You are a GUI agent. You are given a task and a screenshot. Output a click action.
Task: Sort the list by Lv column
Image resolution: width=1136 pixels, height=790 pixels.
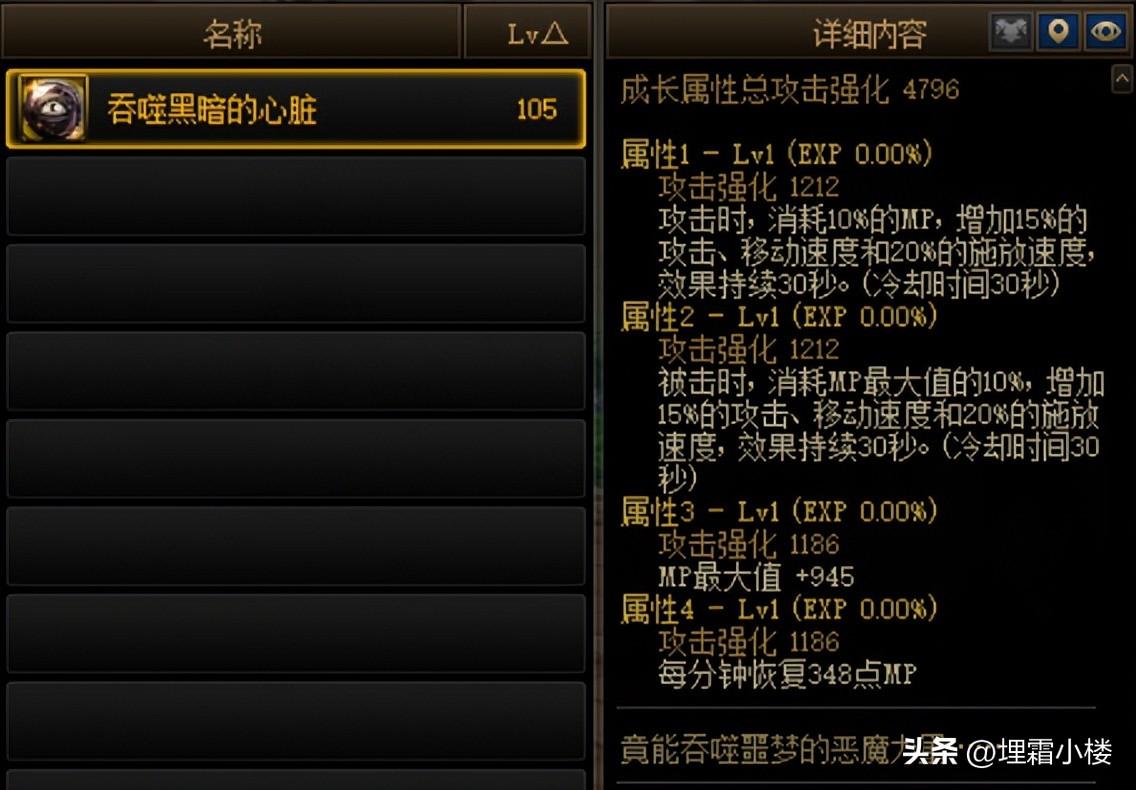click(528, 34)
